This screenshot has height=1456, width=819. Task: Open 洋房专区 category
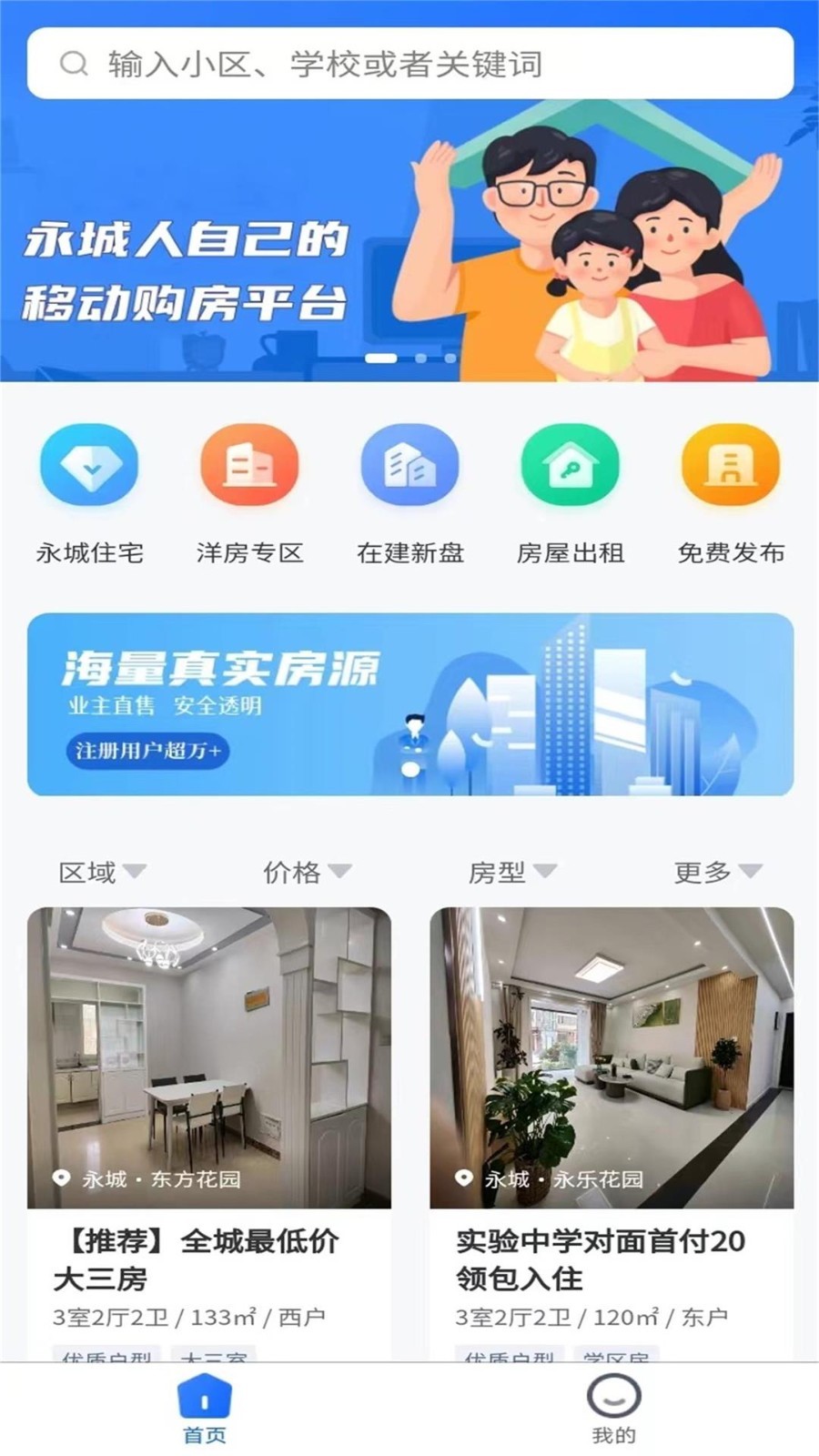point(249,491)
